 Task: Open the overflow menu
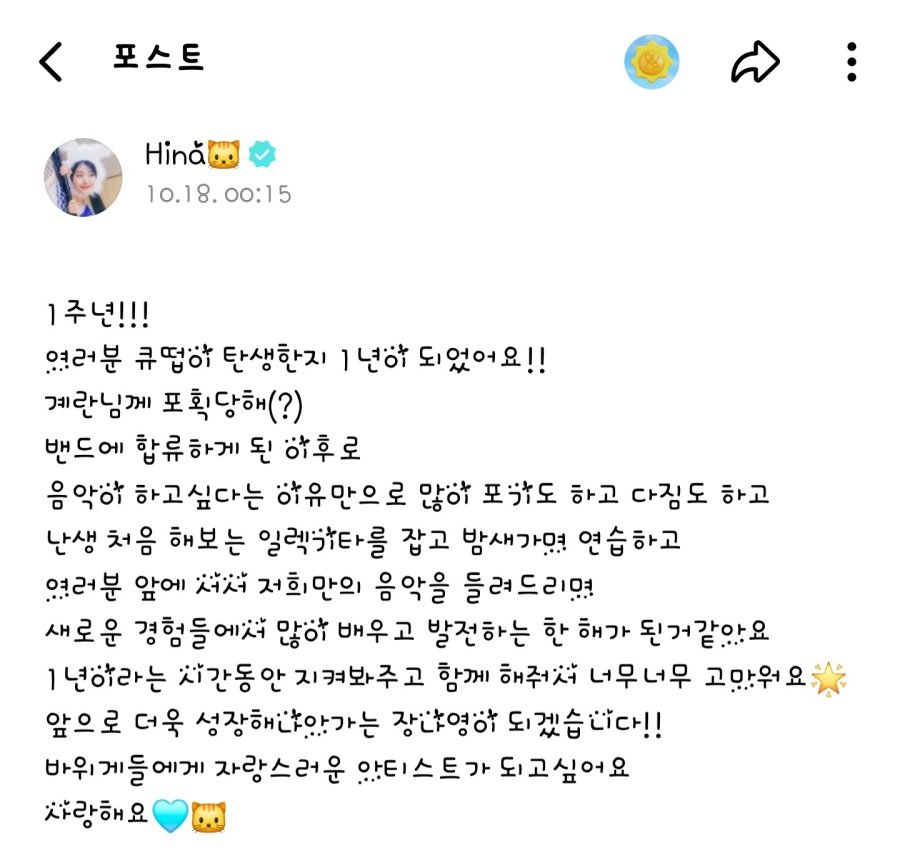point(851,62)
